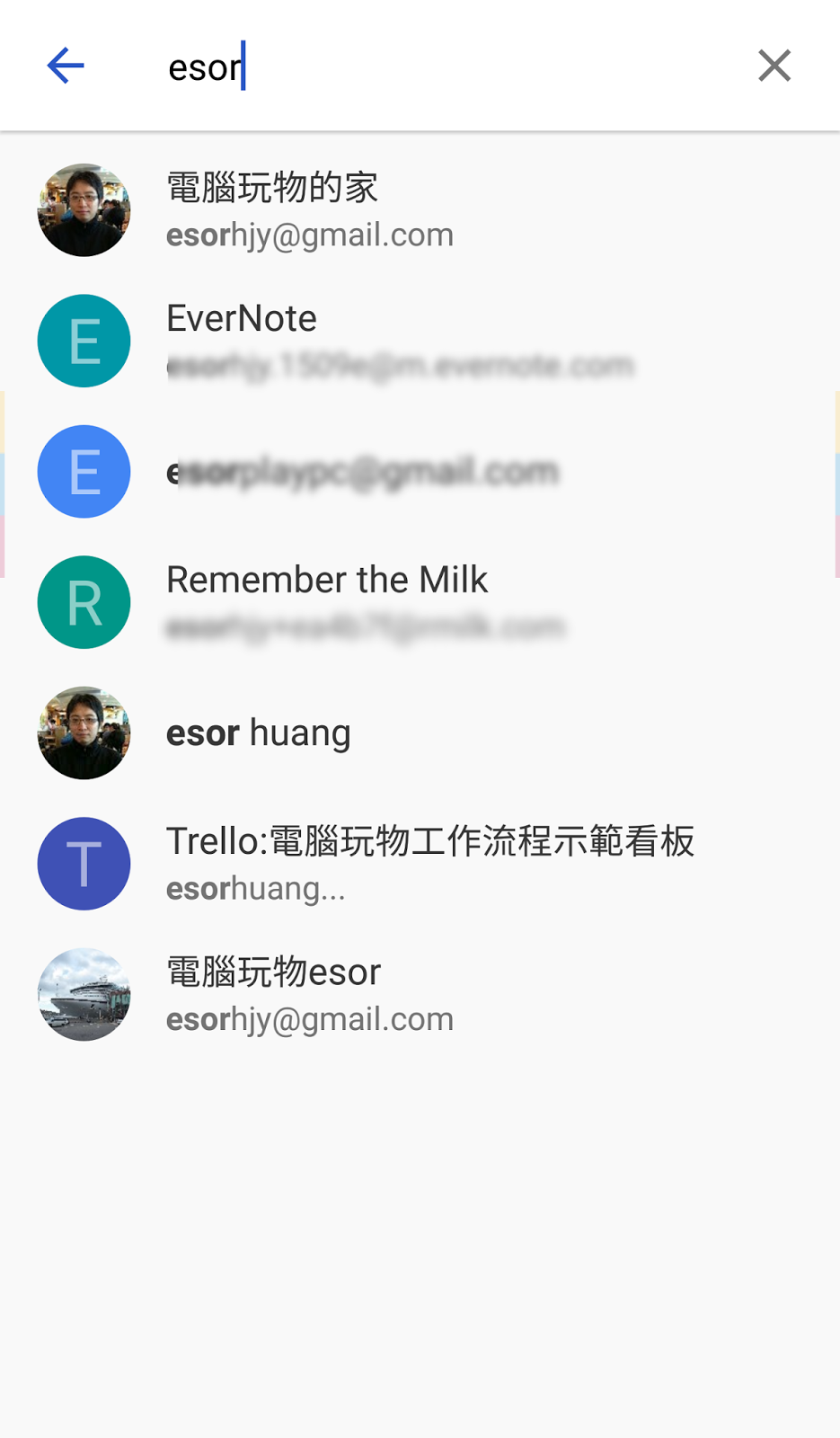
Task: Choose the Trello:電腦玩物工作流程示範看板 contact
Action: coord(420,864)
